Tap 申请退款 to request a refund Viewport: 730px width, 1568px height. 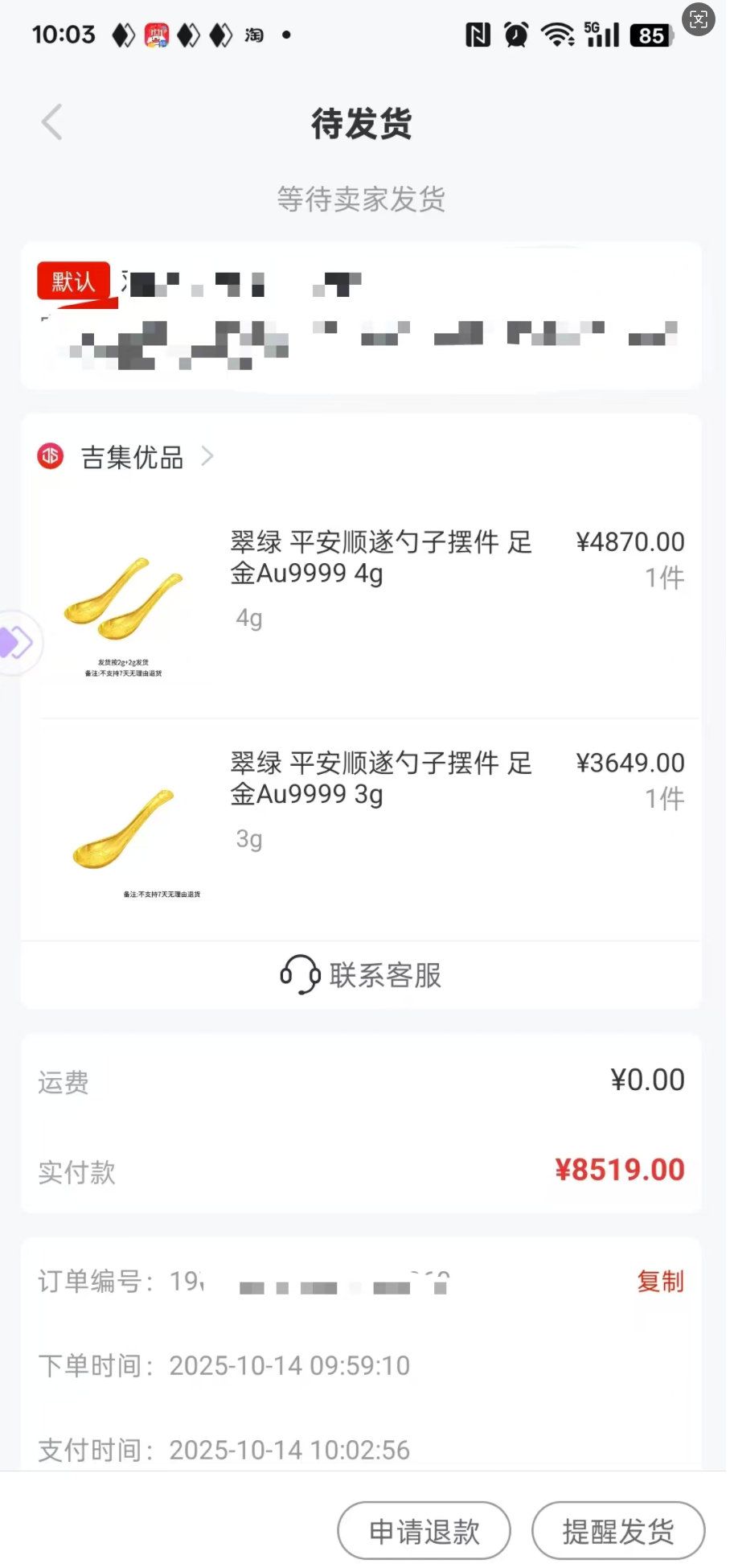coord(424,1531)
